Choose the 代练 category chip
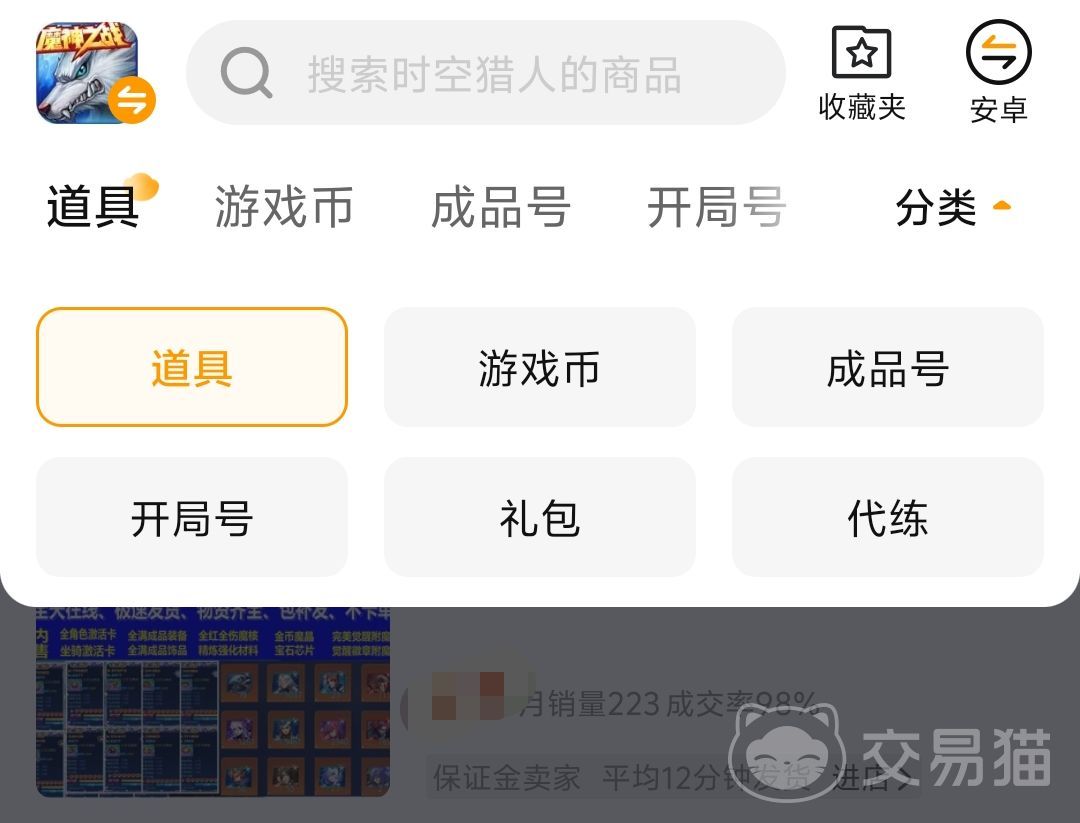The image size is (1080, 823). click(888, 518)
